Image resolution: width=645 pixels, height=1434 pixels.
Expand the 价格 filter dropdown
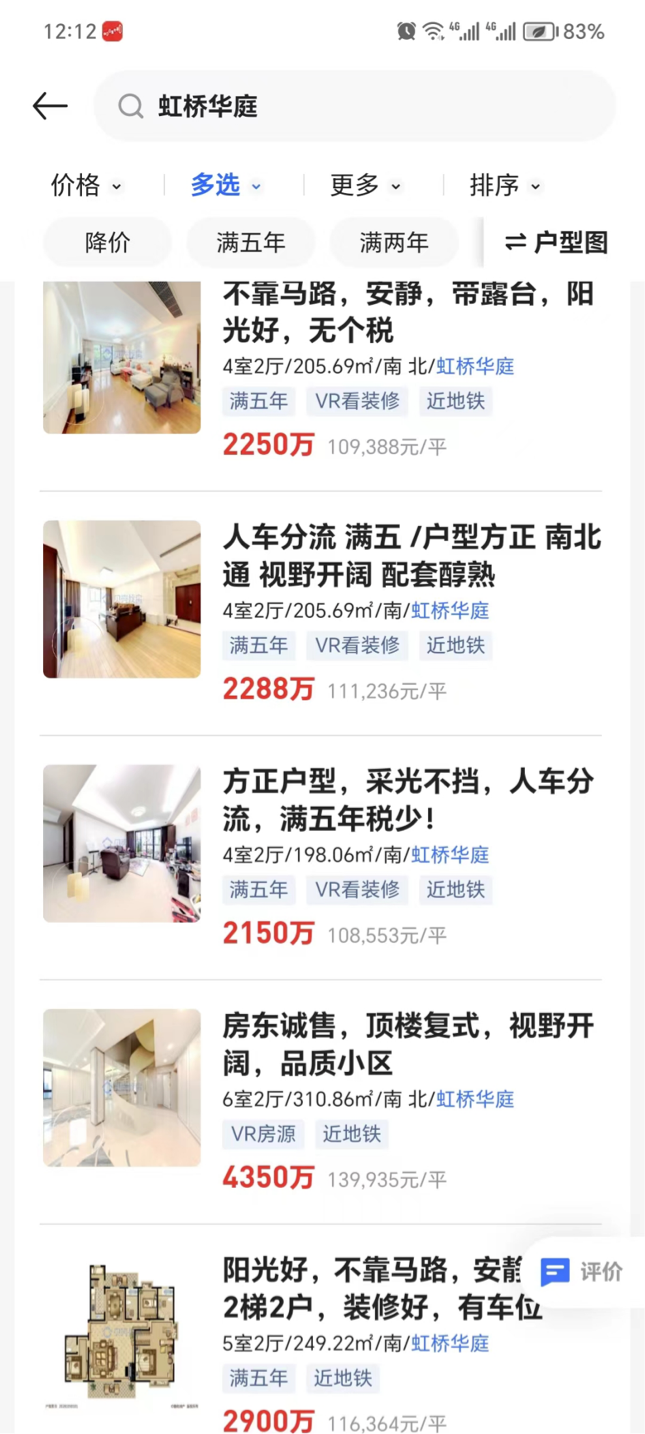click(87, 185)
